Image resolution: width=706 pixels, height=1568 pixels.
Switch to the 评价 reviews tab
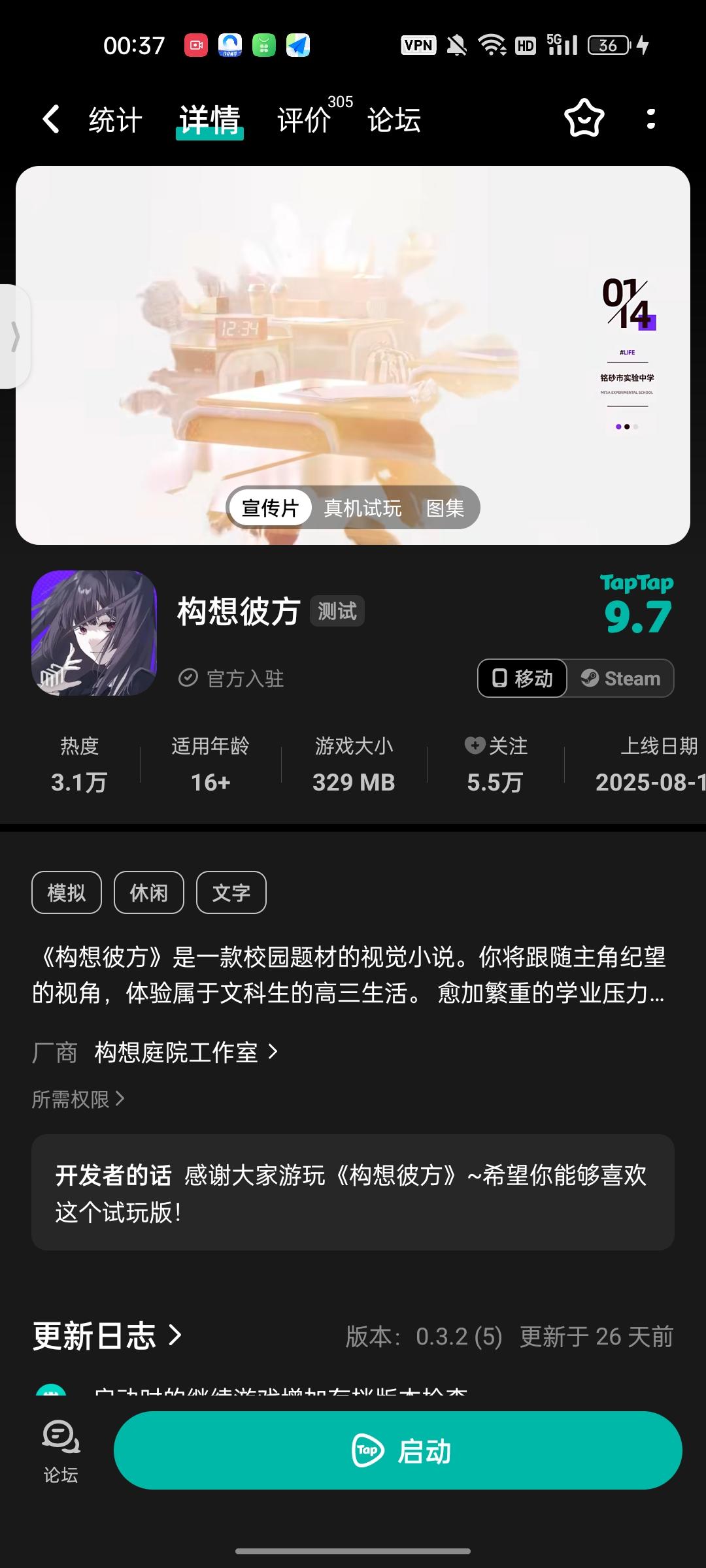point(303,120)
